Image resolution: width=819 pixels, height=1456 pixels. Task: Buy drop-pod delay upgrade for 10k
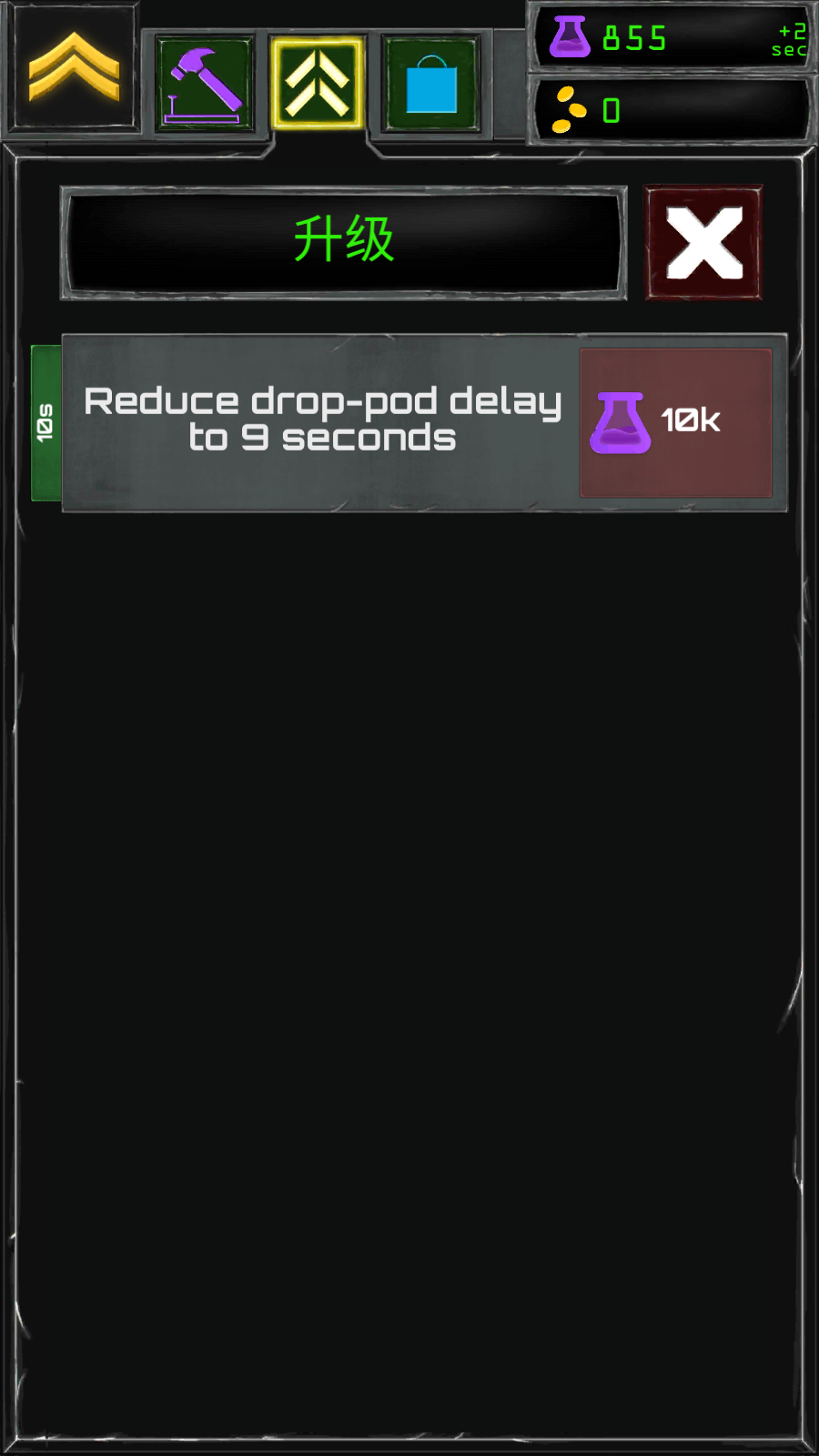(675, 422)
